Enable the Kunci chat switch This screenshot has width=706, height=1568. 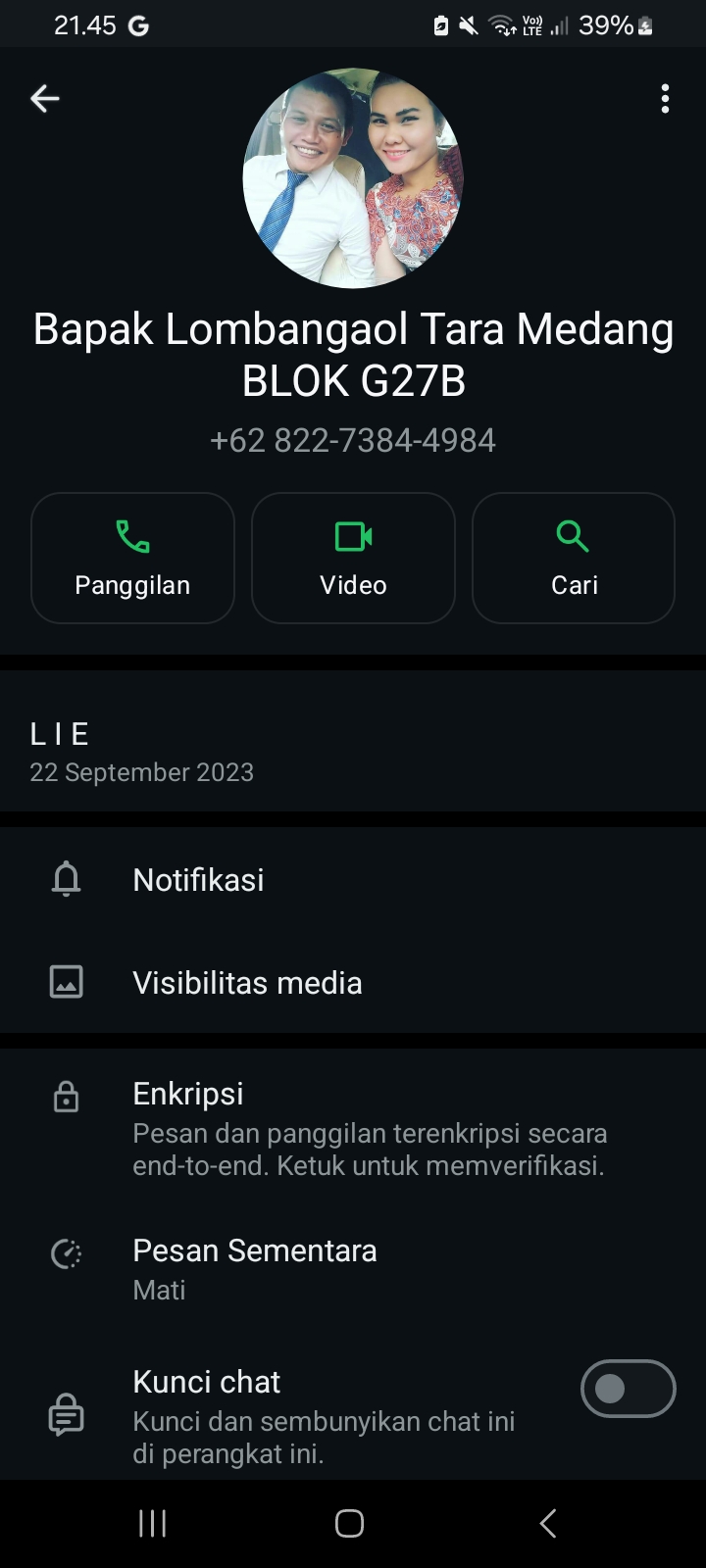click(x=628, y=1389)
